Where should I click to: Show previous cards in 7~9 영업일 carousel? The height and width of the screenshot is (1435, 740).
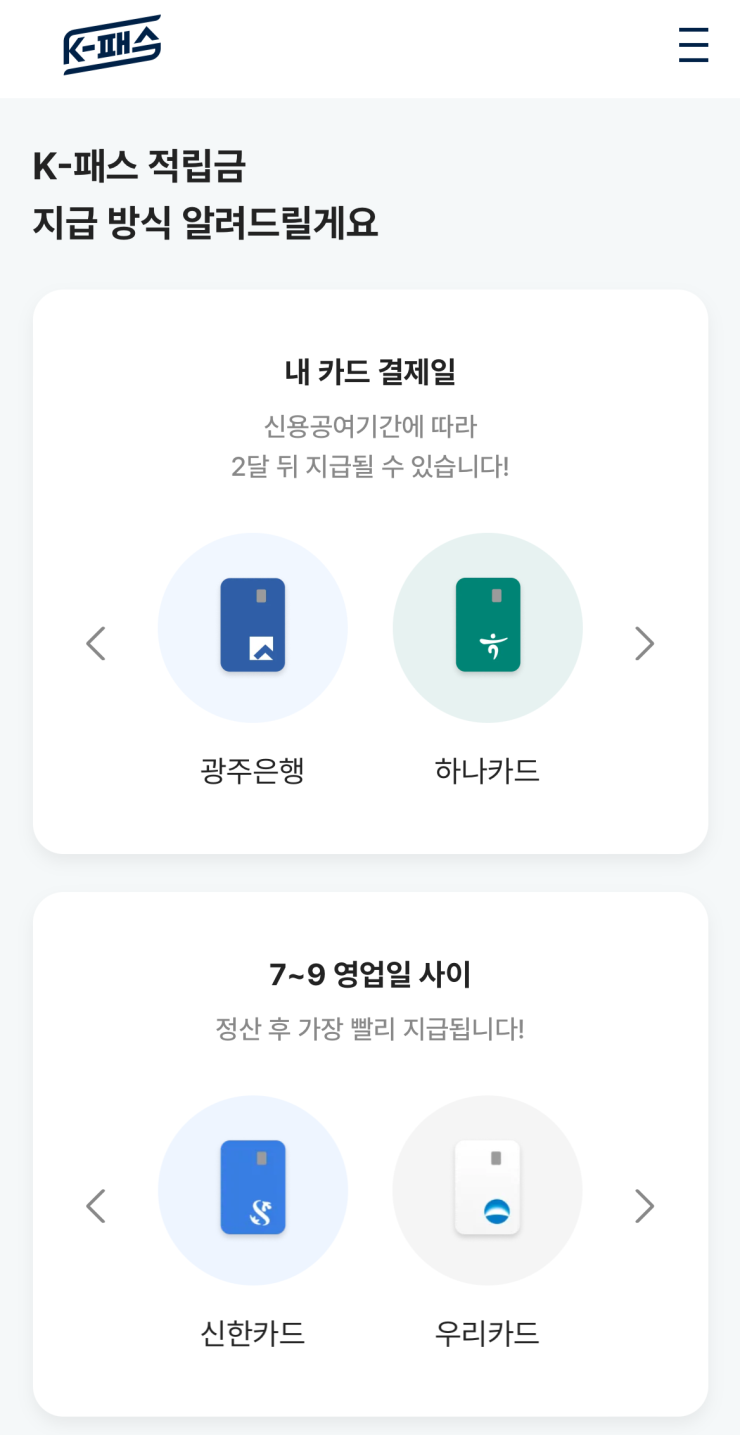[x=95, y=1206]
